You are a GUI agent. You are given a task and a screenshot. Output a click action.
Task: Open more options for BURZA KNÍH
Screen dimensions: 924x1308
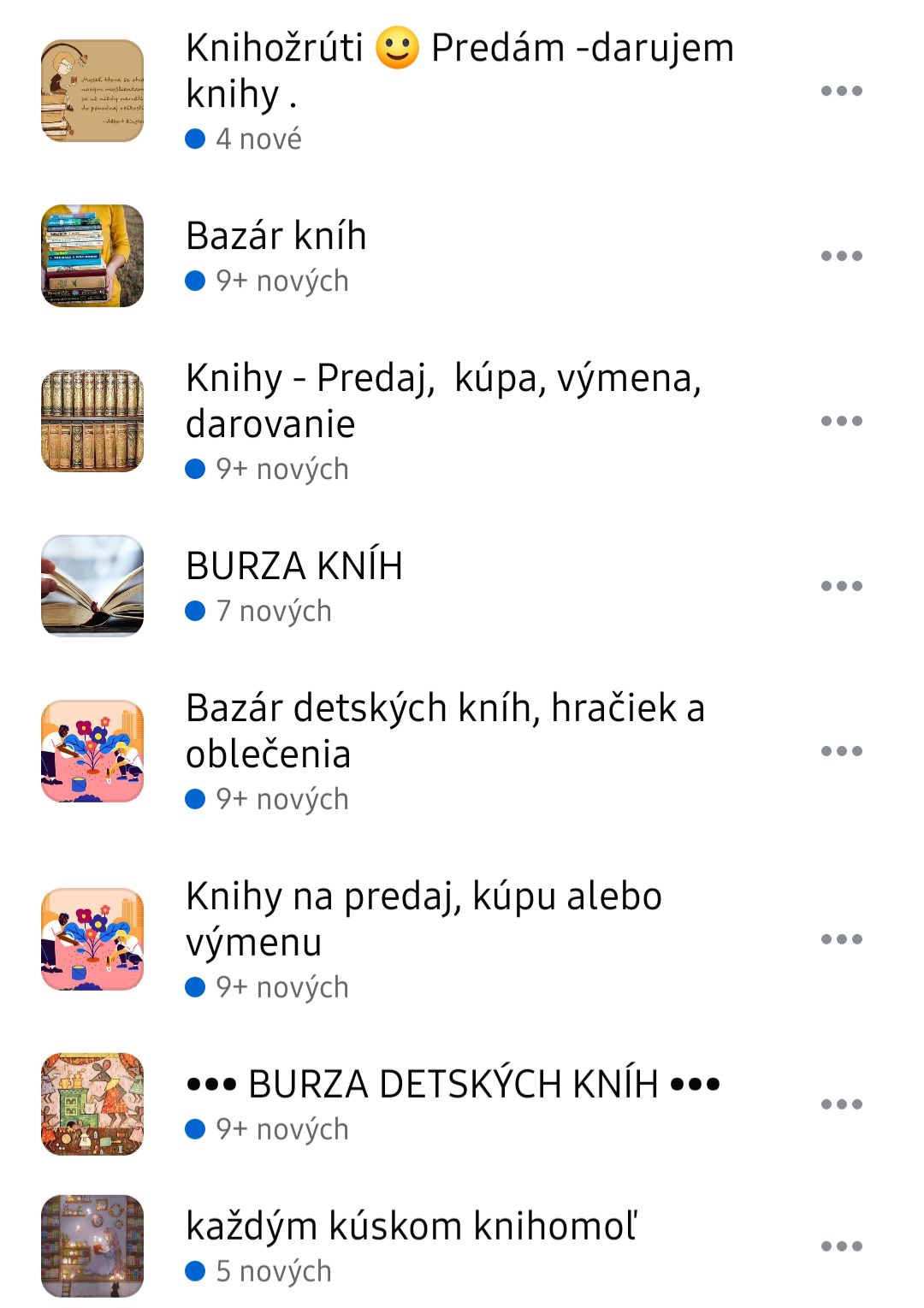pos(841,586)
